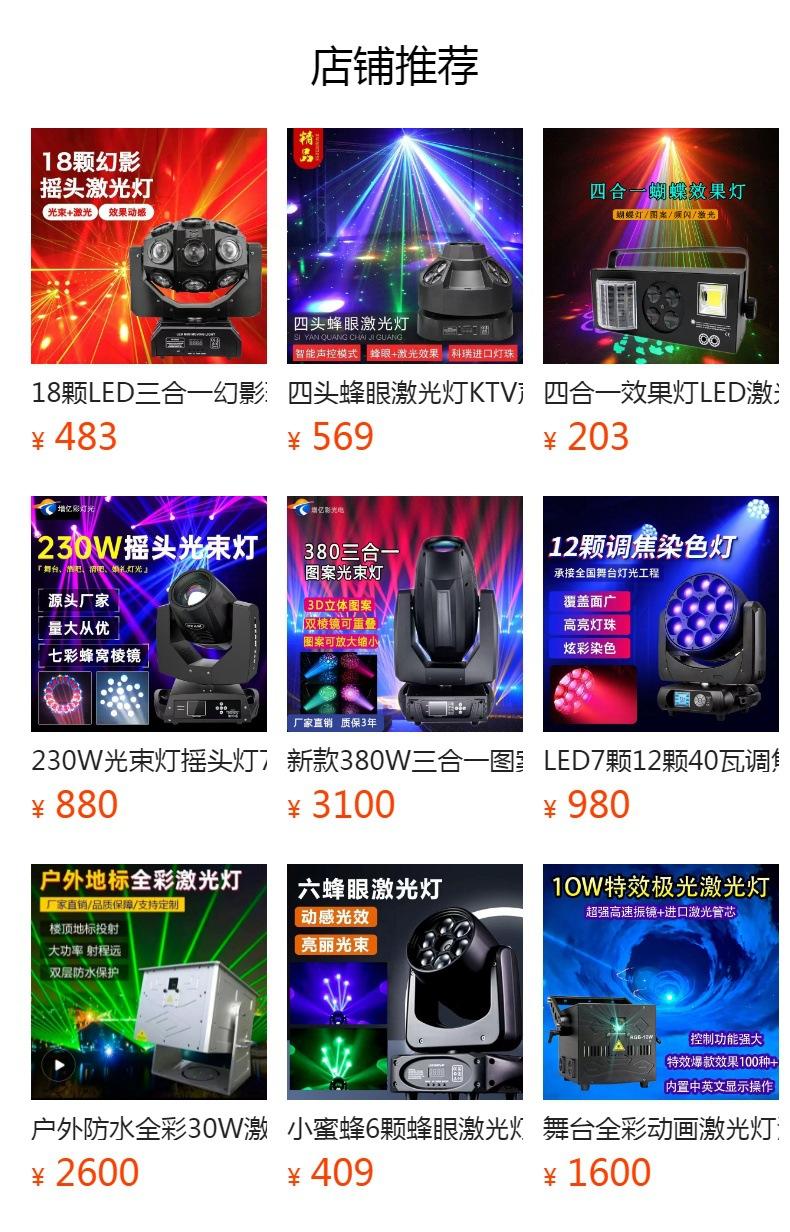Open the 18颗LED三合一幻影 moving head light product
The image size is (790, 1232).
149,246
